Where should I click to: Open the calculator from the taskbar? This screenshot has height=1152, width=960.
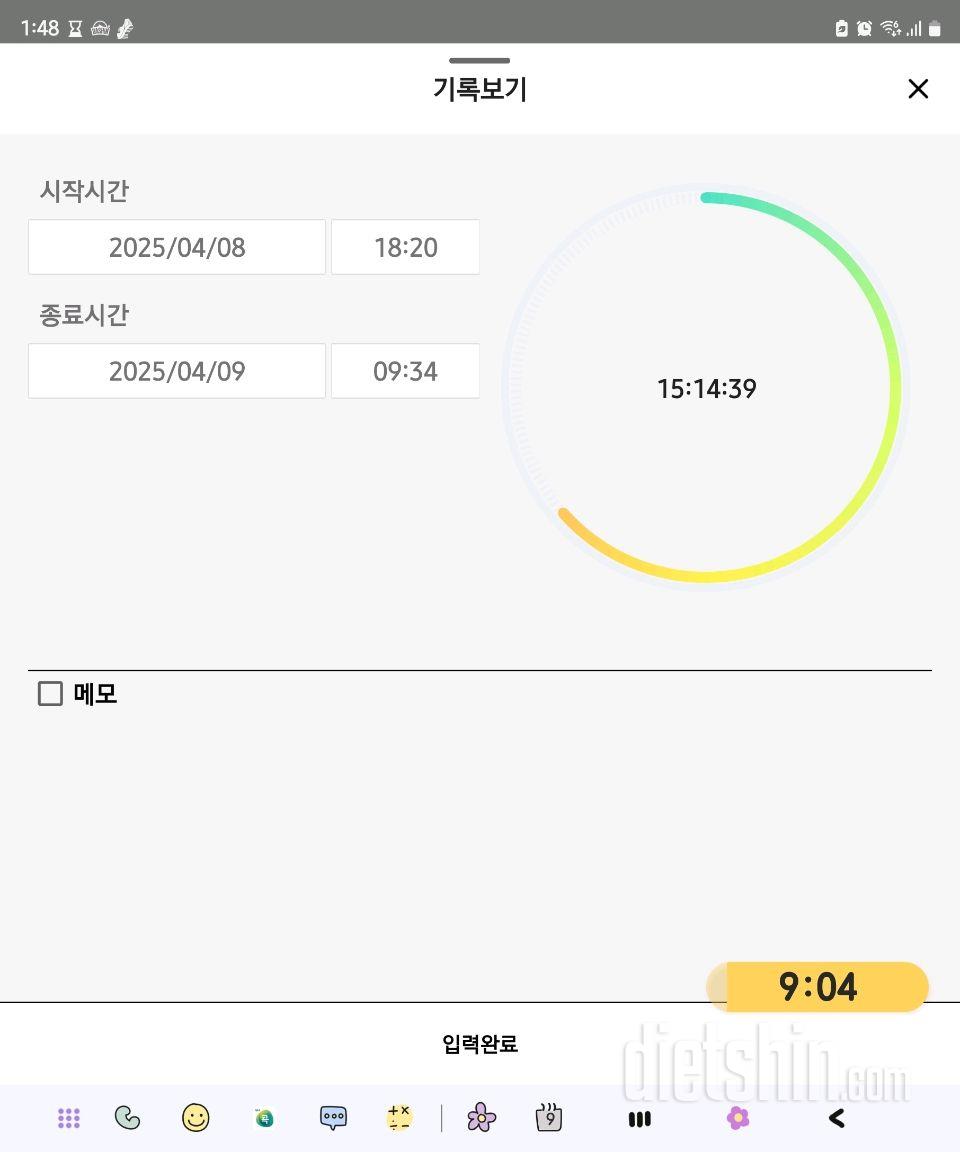pyautogui.click(x=399, y=1118)
